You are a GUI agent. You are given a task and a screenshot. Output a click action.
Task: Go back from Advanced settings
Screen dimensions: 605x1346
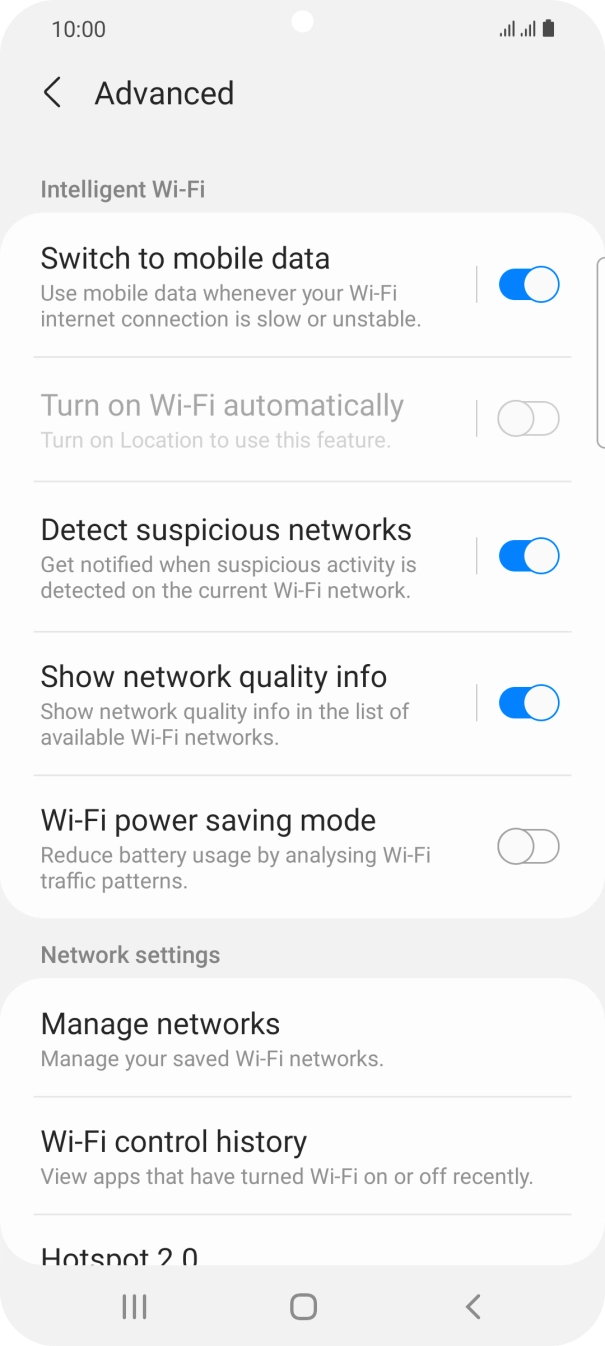(52, 93)
